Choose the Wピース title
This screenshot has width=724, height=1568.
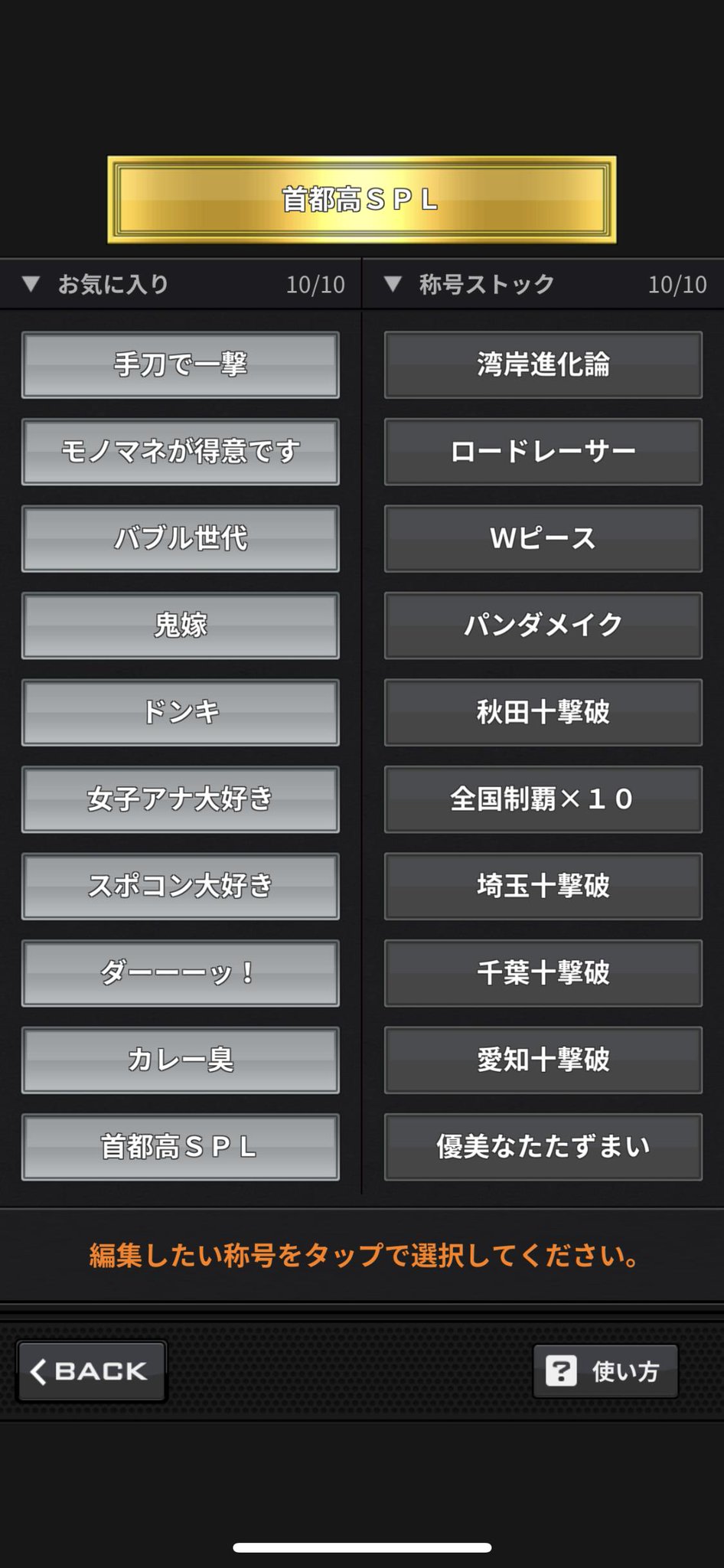543,538
